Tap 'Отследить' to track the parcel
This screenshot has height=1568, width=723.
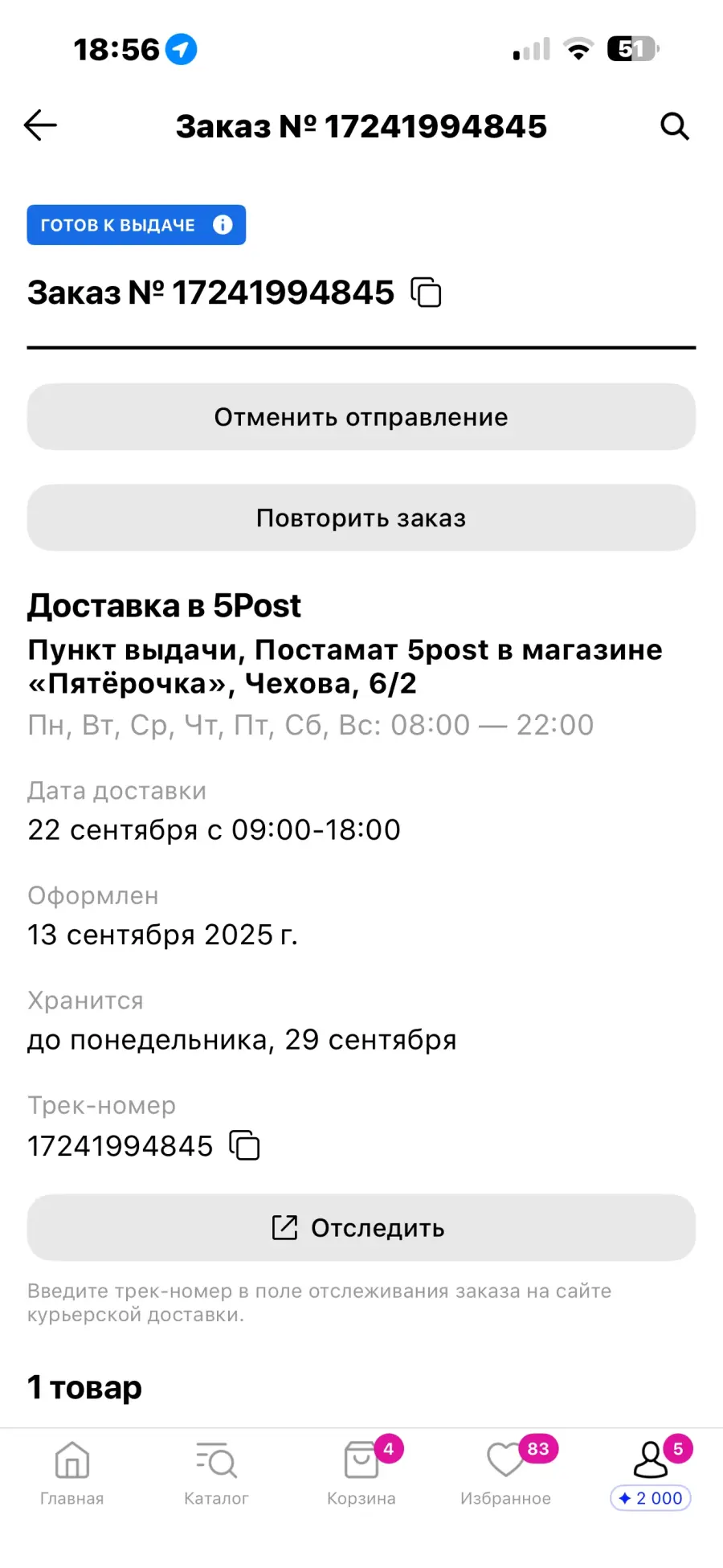coord(361,1228)
